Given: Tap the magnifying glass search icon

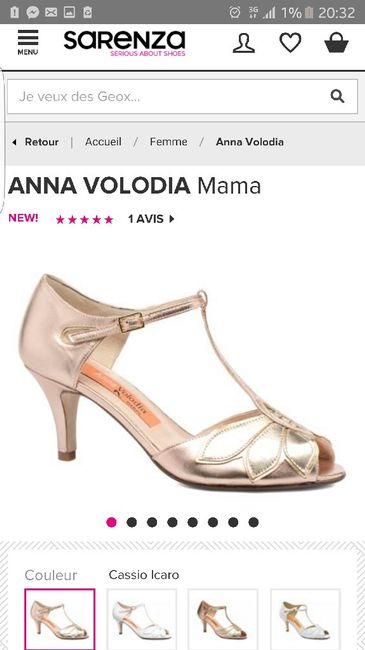Looking at the screenshot, I should click(x=337, y=97).
